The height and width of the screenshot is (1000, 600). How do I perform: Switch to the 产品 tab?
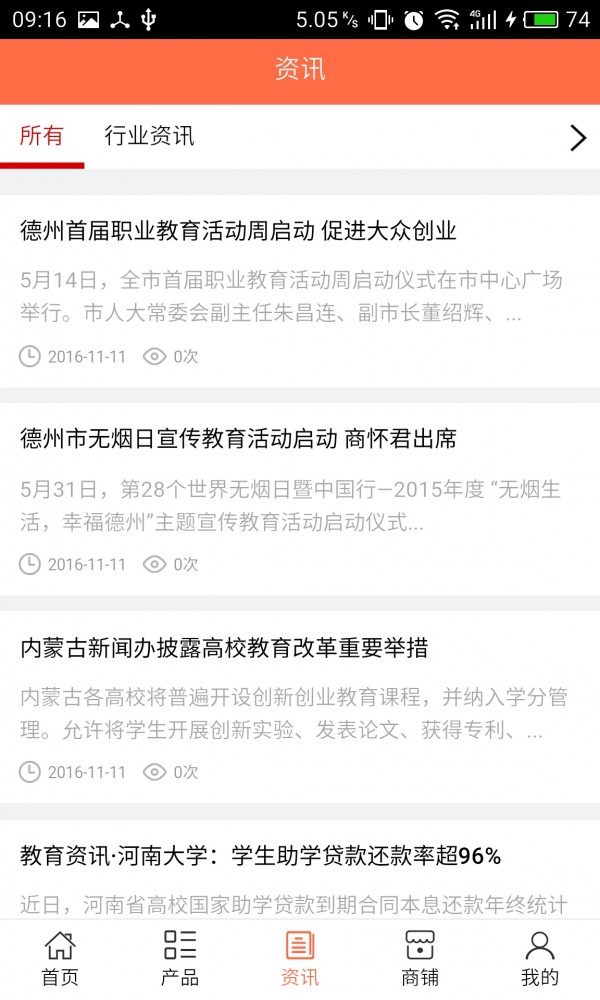pyautogui.click(x=180, y=959)
